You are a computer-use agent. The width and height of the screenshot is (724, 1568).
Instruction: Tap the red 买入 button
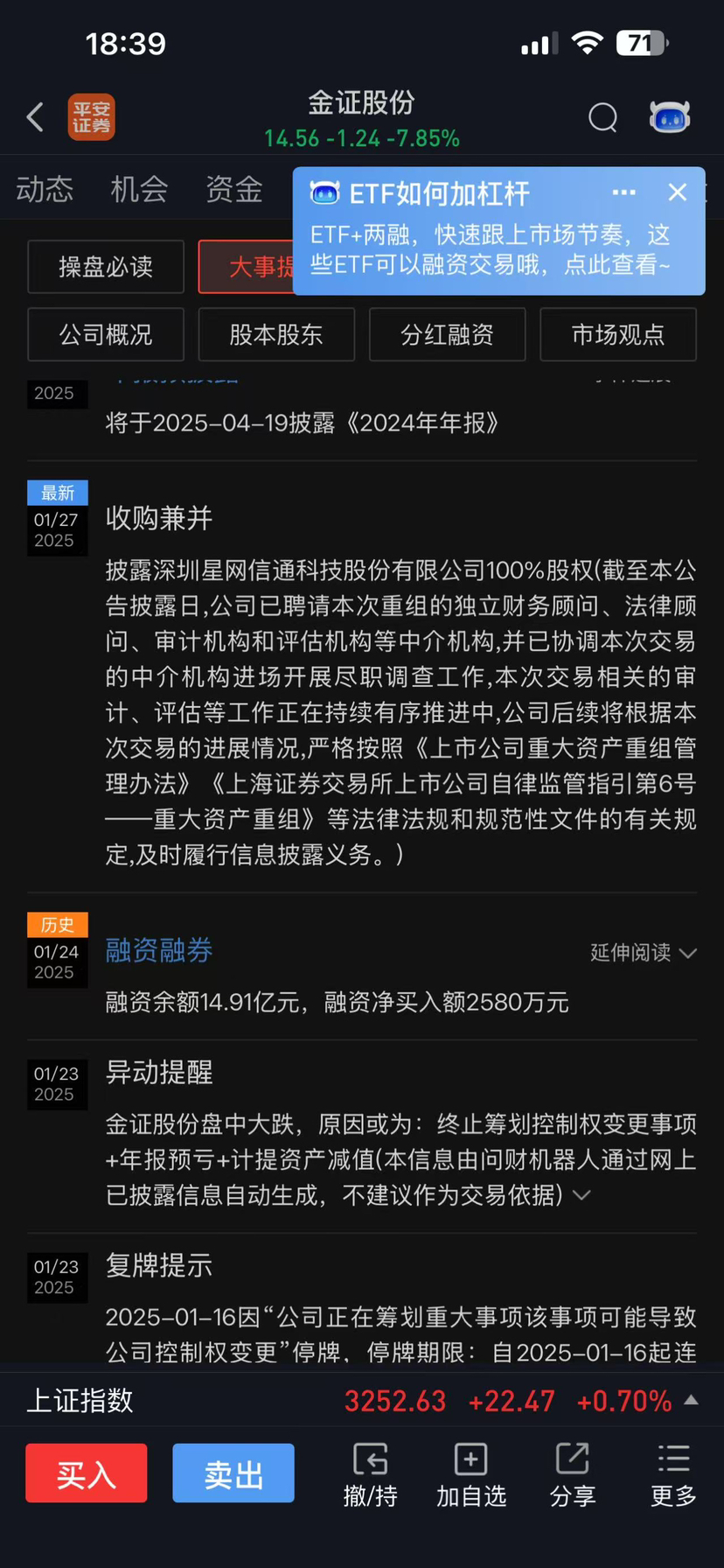click(x=87, y=1473)
